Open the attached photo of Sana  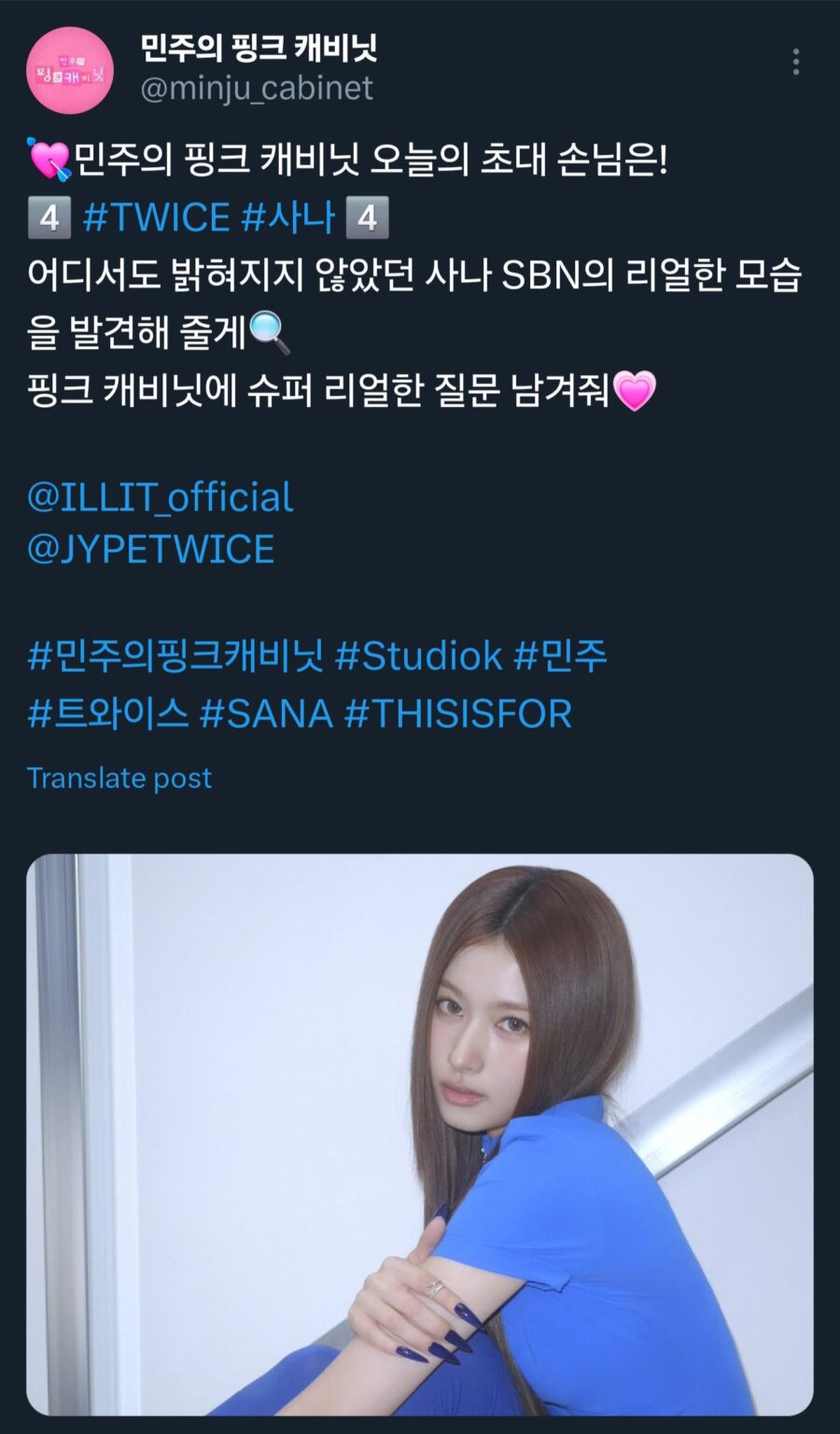click(420, 1139)
